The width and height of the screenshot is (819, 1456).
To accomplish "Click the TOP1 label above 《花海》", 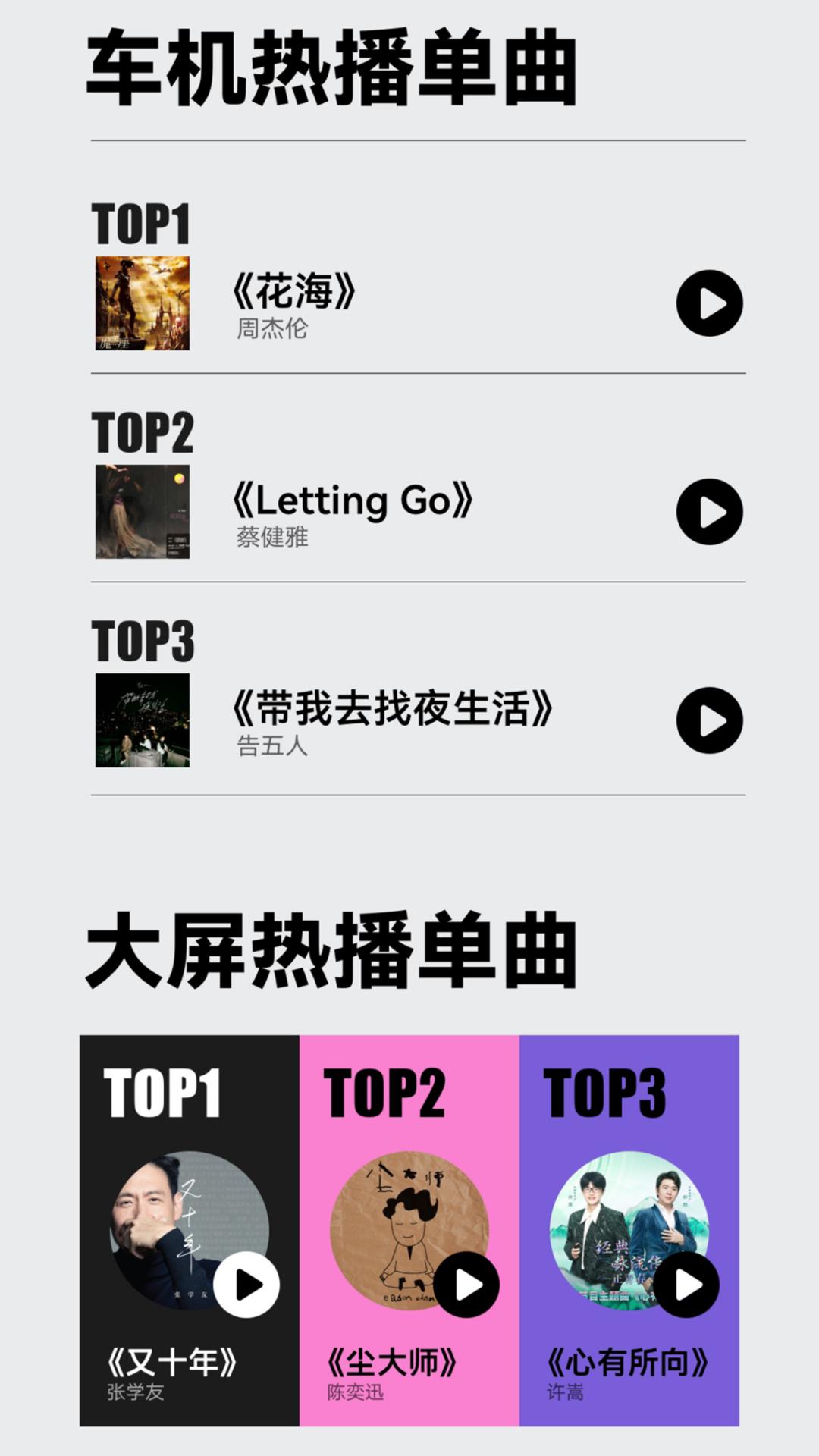I will coord(140,225).
